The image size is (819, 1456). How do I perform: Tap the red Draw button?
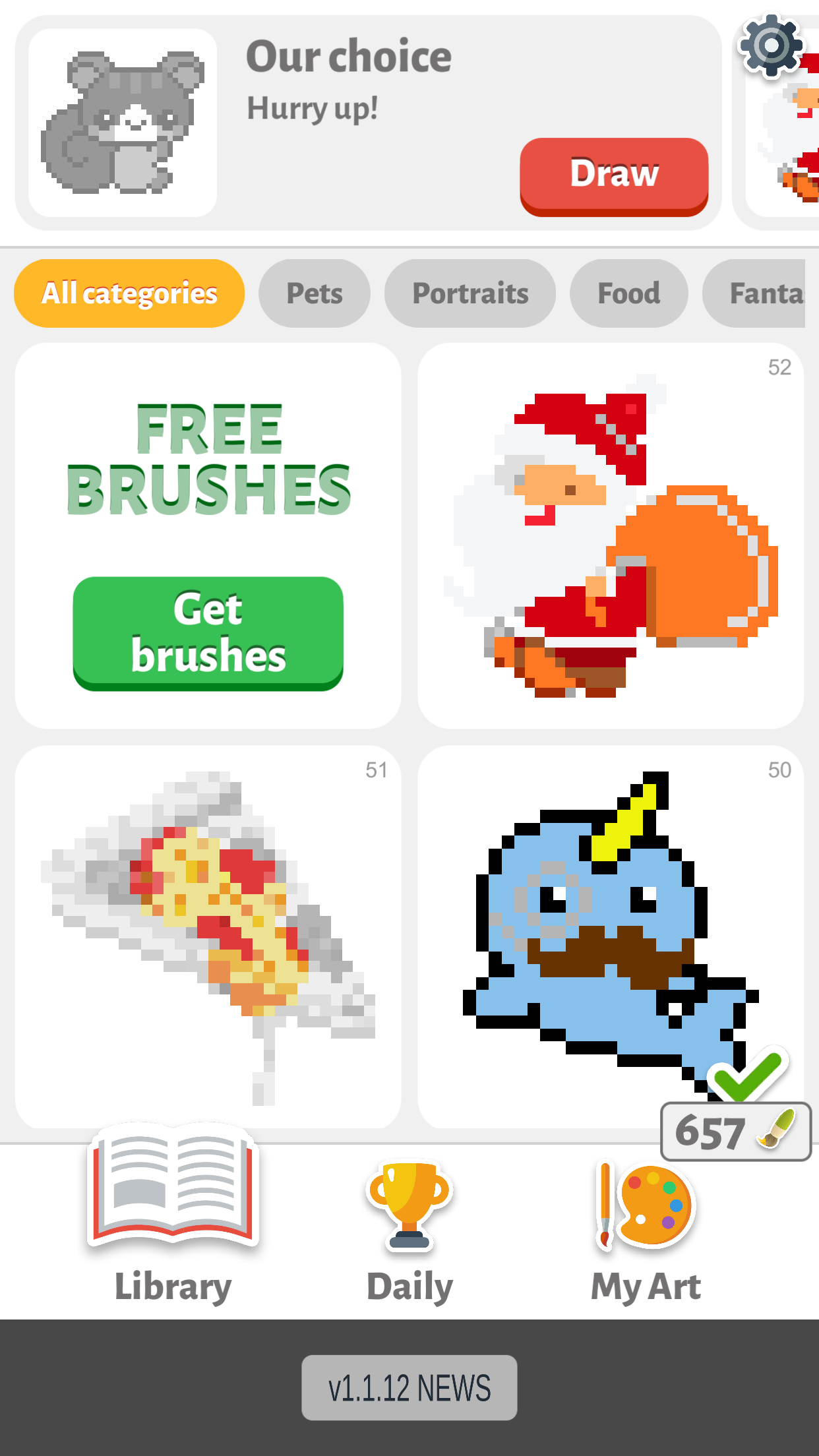613,175
